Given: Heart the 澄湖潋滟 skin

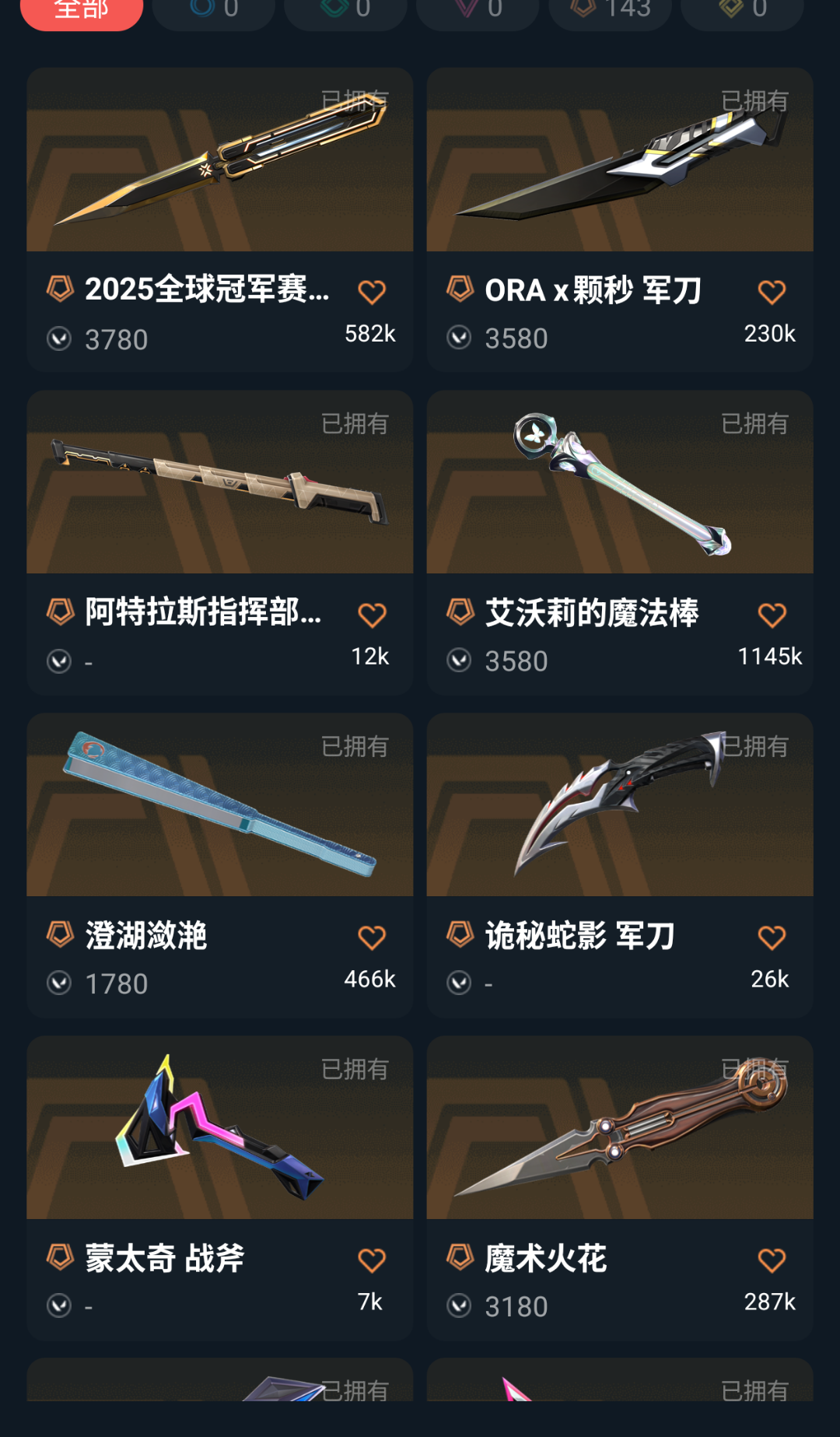Looking at the screenshot, I should [x=372, y=938].
